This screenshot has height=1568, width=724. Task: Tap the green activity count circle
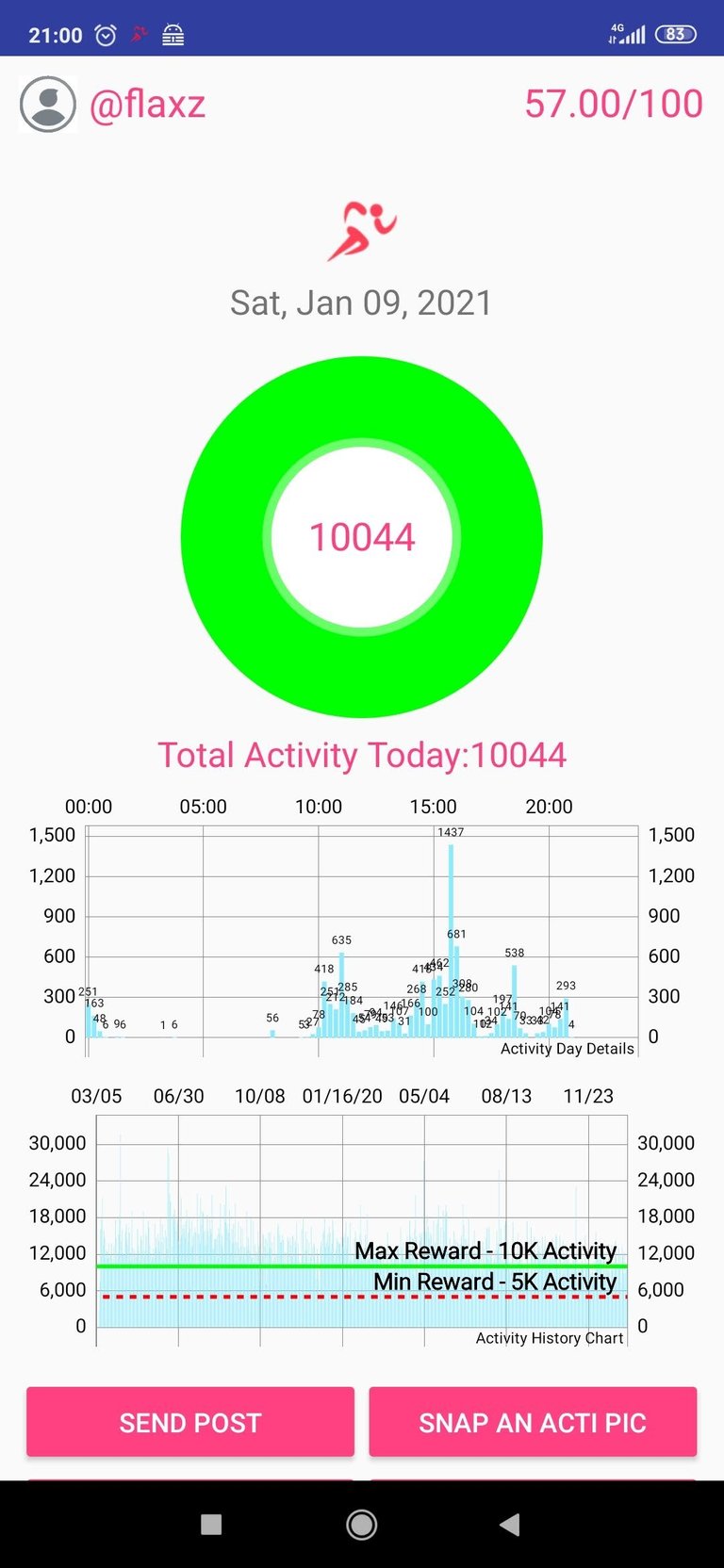362,537
